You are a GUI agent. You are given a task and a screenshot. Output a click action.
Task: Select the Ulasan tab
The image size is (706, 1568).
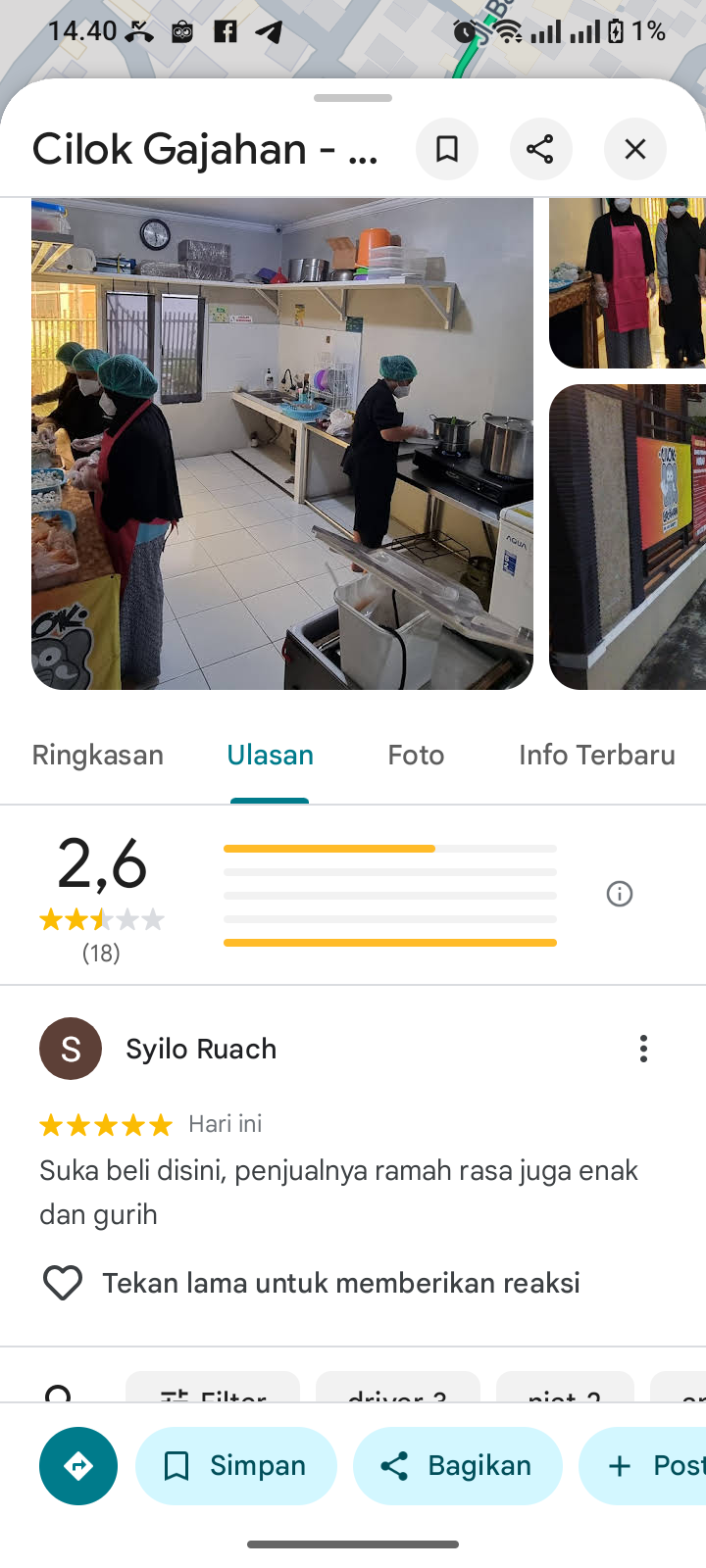click(x=271, y=756)
